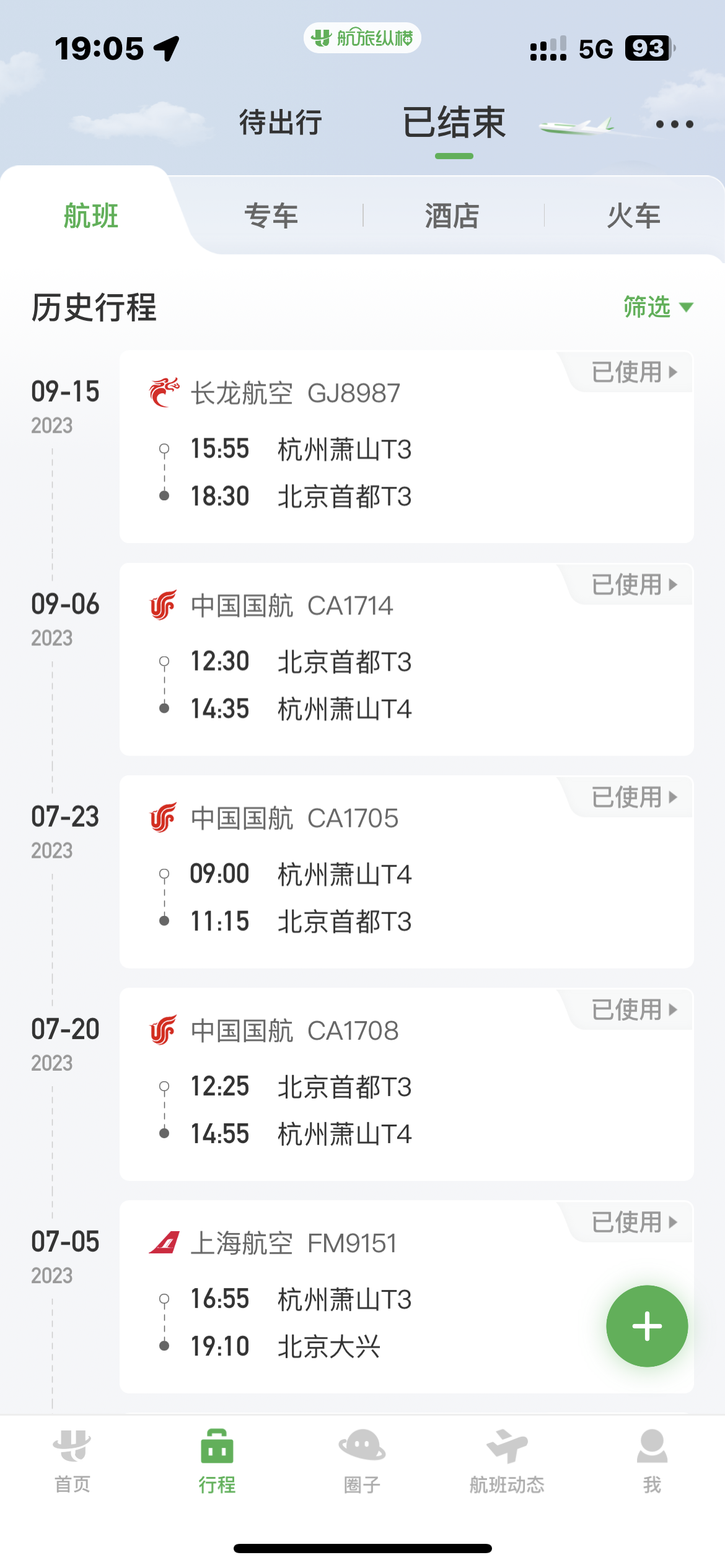The image size is (725, 1568).
Task: Switch to the 待出行 upcoming trips tab
Action: [281, 122]
